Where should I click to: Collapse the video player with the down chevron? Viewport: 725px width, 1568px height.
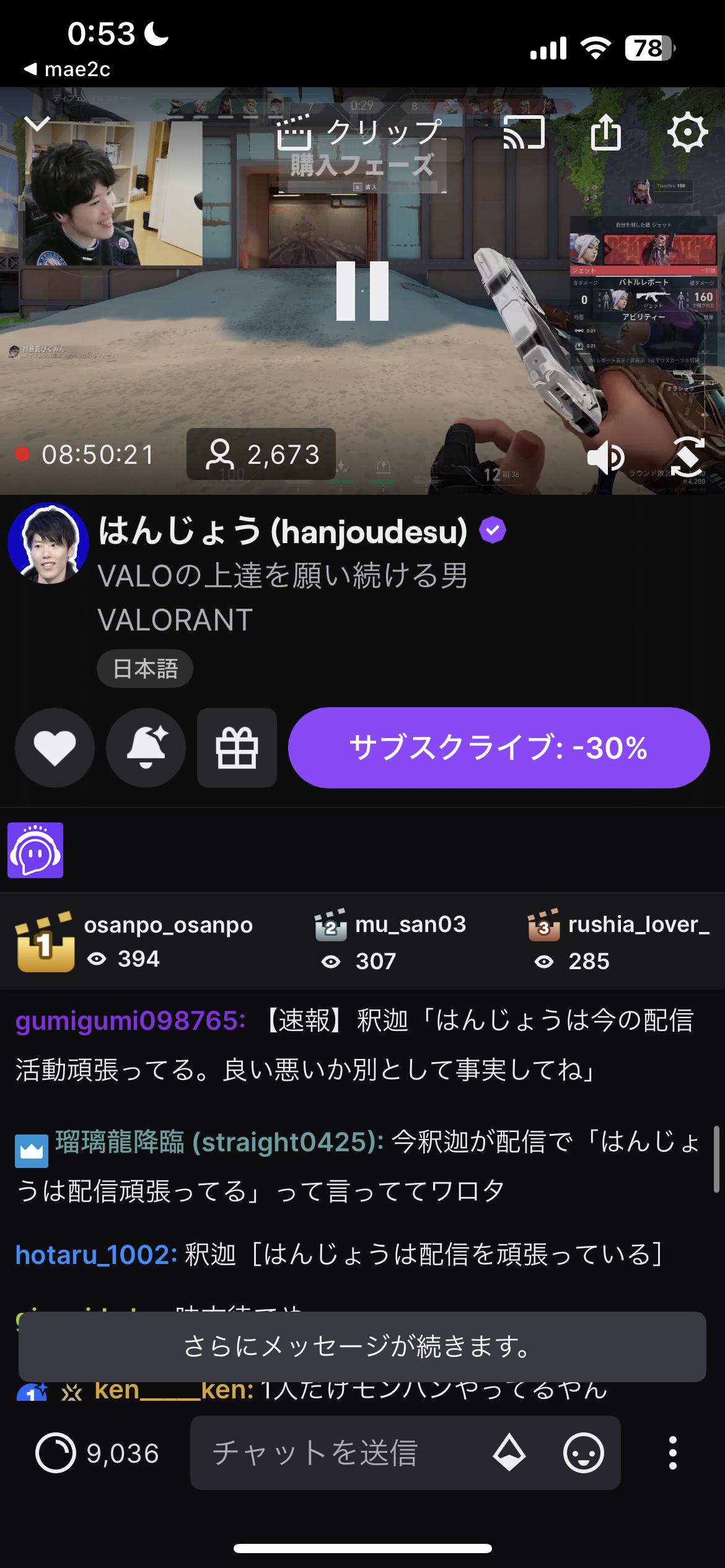(37, 125)
